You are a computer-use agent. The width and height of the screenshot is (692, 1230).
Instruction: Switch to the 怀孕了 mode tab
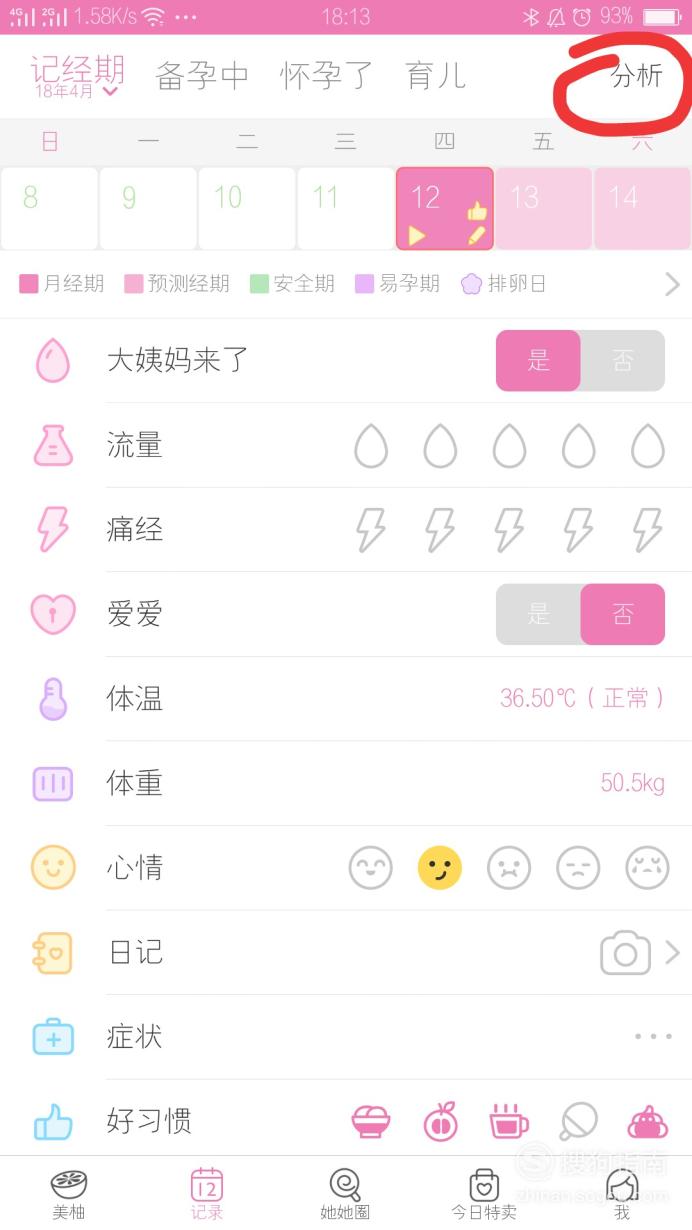327,76
